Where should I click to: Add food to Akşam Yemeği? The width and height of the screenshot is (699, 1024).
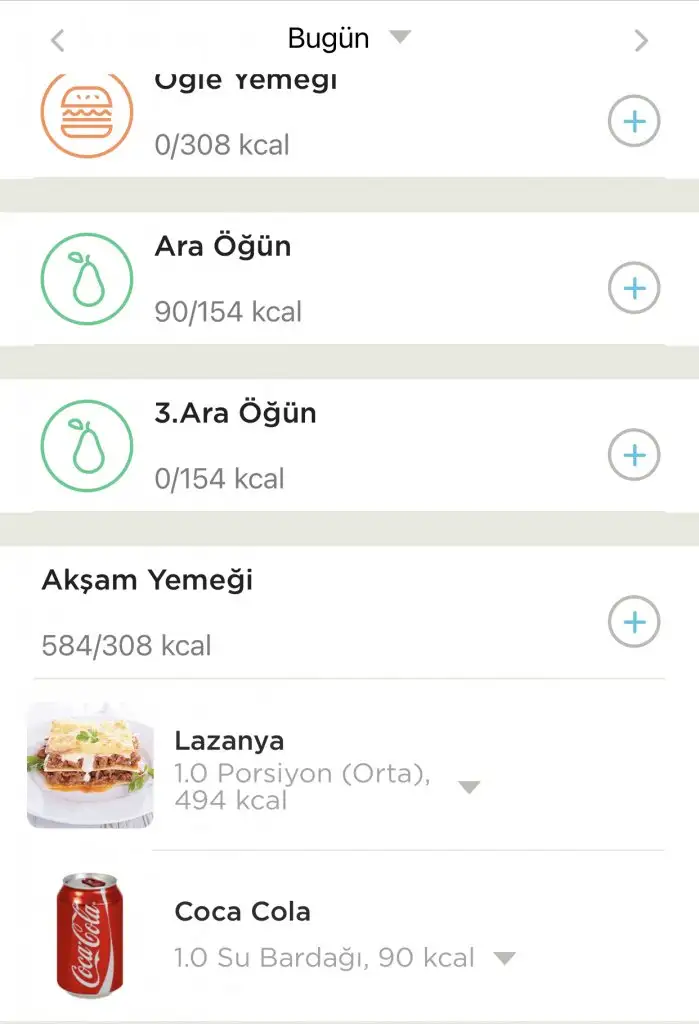coord(634,622)
